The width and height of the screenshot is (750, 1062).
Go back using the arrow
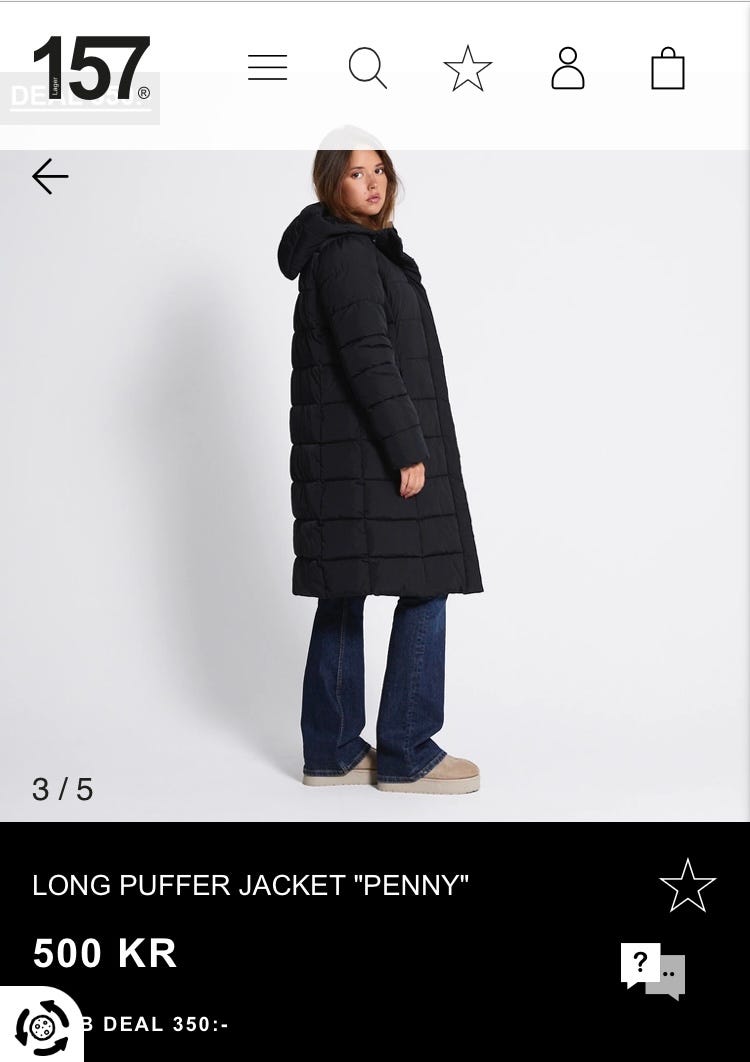[50, 177]
